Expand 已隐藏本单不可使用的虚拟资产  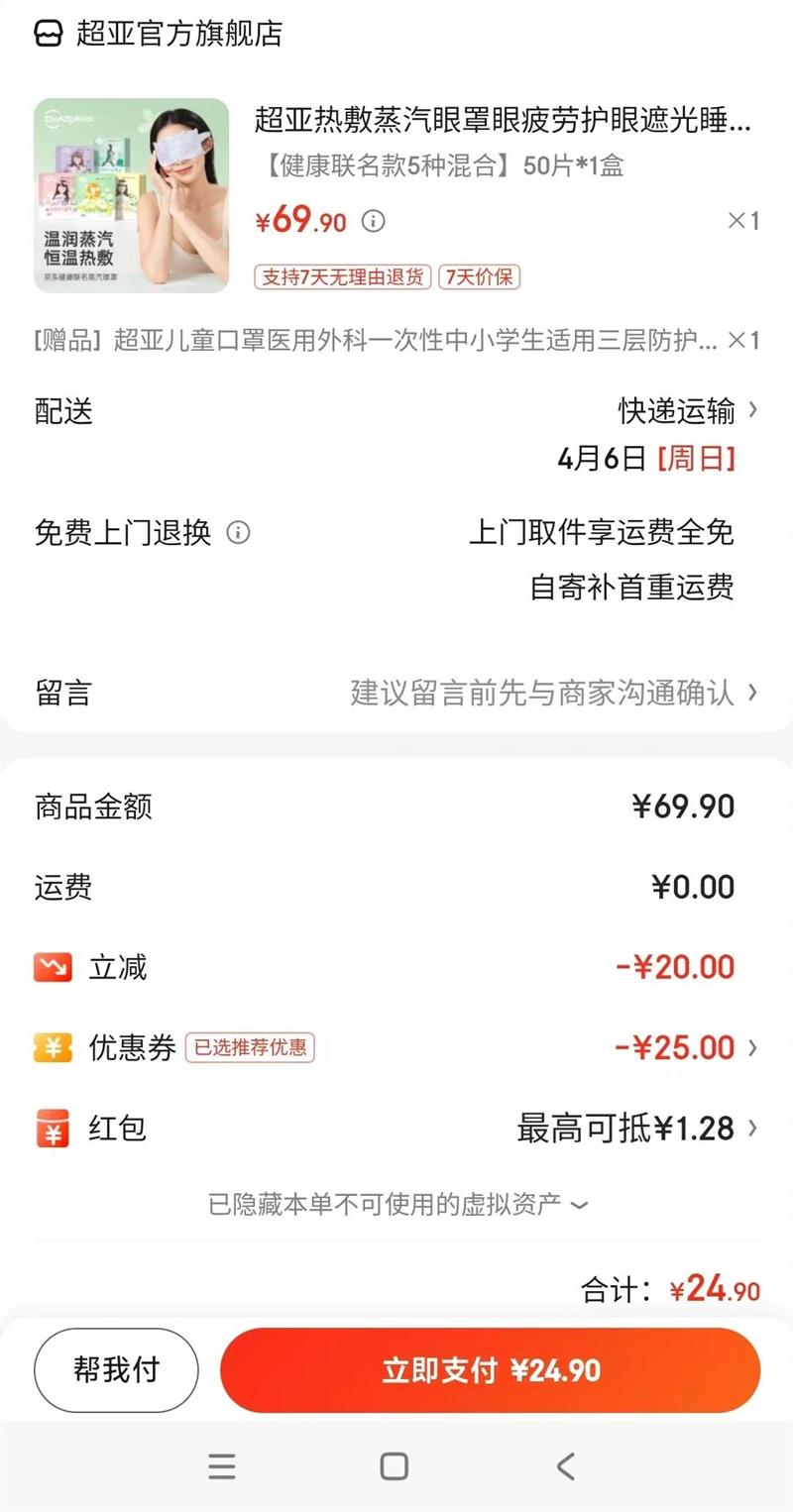click(x=398, y=1205)
